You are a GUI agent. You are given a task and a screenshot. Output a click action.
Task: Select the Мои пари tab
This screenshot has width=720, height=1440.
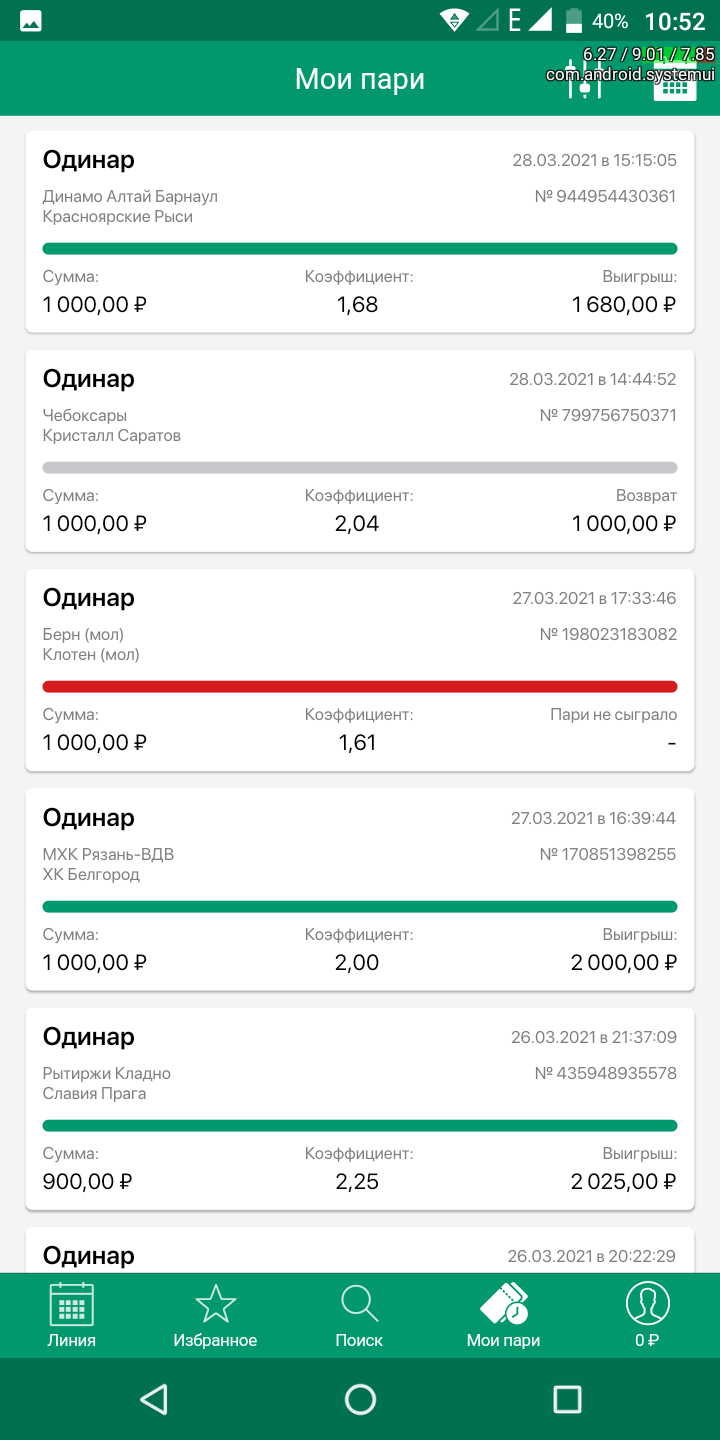pos(503,1315)
